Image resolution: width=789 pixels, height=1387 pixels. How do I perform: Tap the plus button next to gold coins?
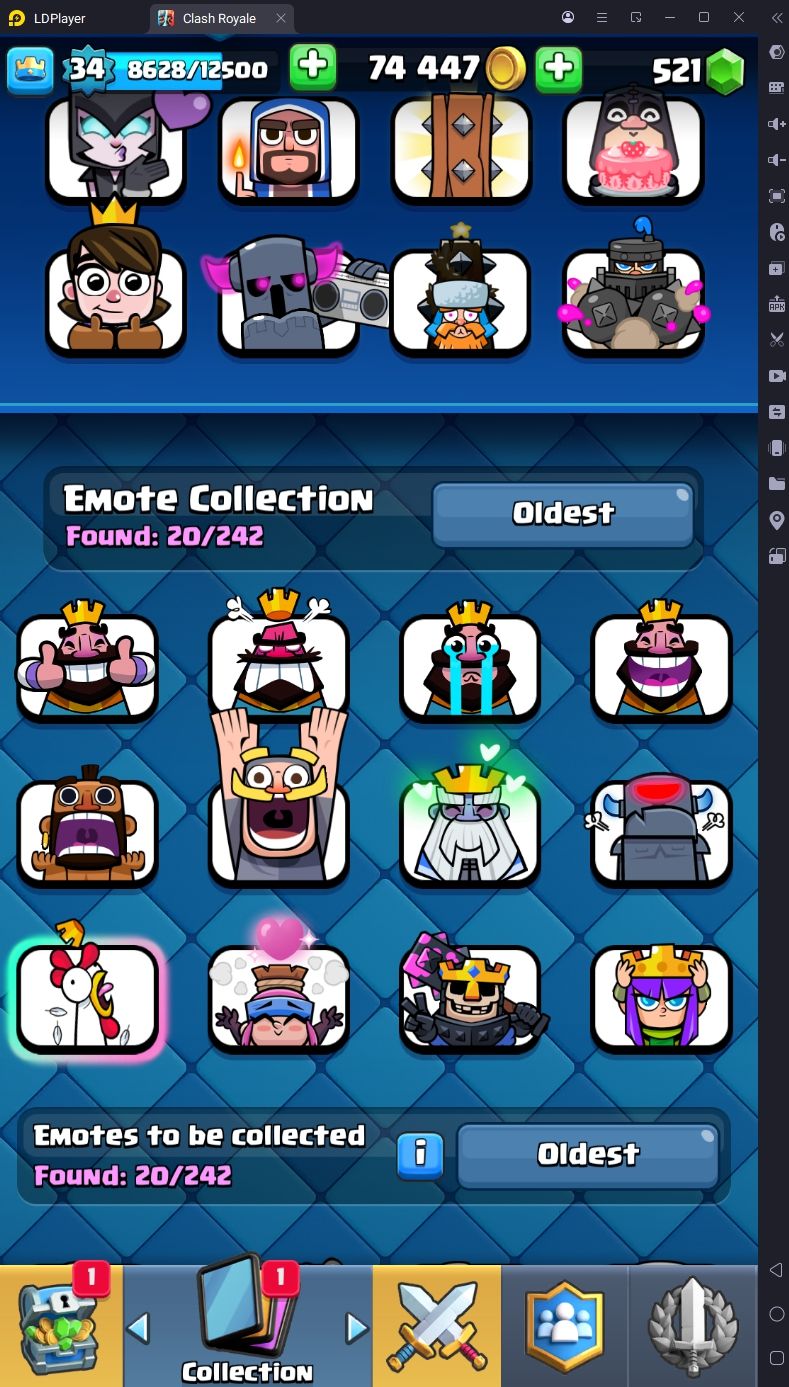(559, 68)
